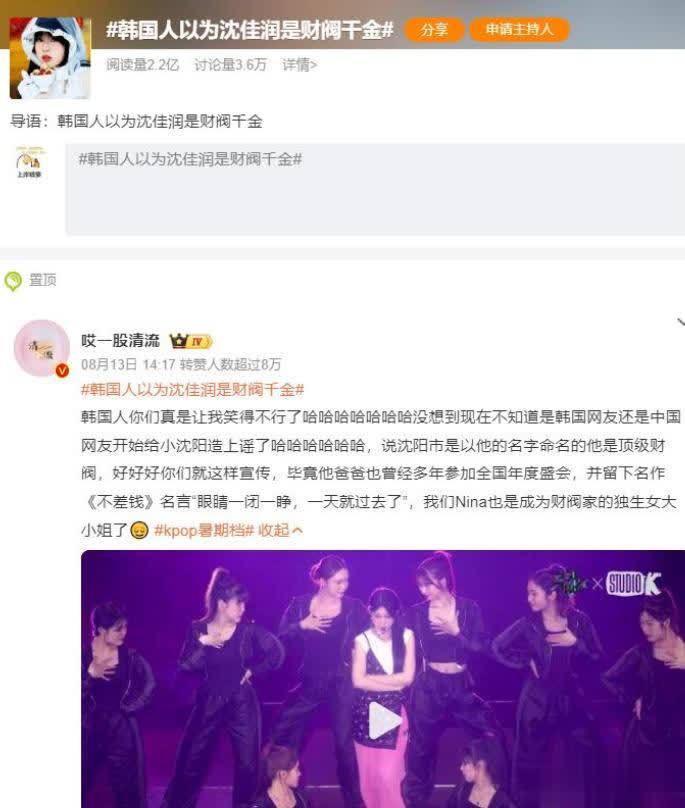The image size is (685, 808).
Task: Open the post's dropdown arrow menu
Action: click(x=680, y=324)
